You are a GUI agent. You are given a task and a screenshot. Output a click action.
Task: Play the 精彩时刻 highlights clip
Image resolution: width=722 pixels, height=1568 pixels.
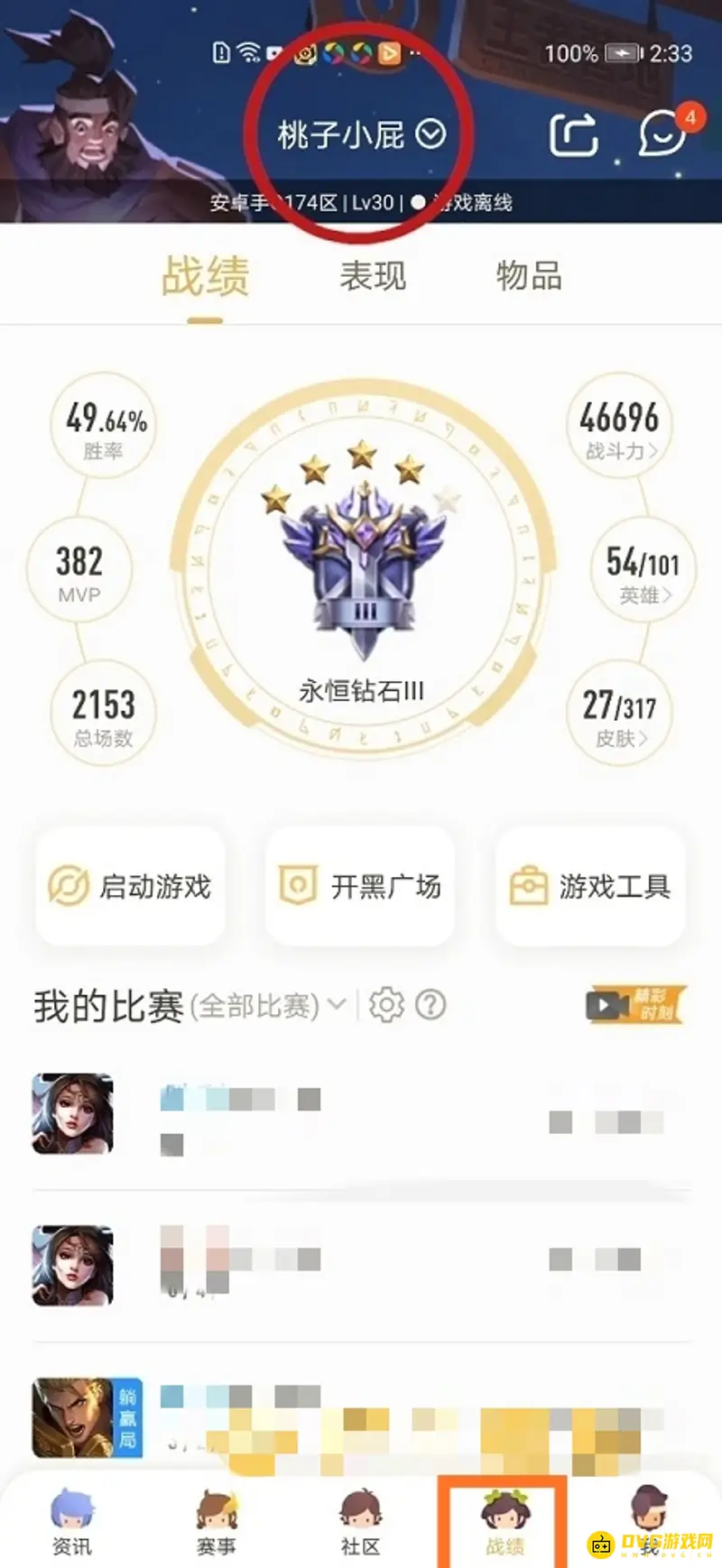[x=632, y=1003]
